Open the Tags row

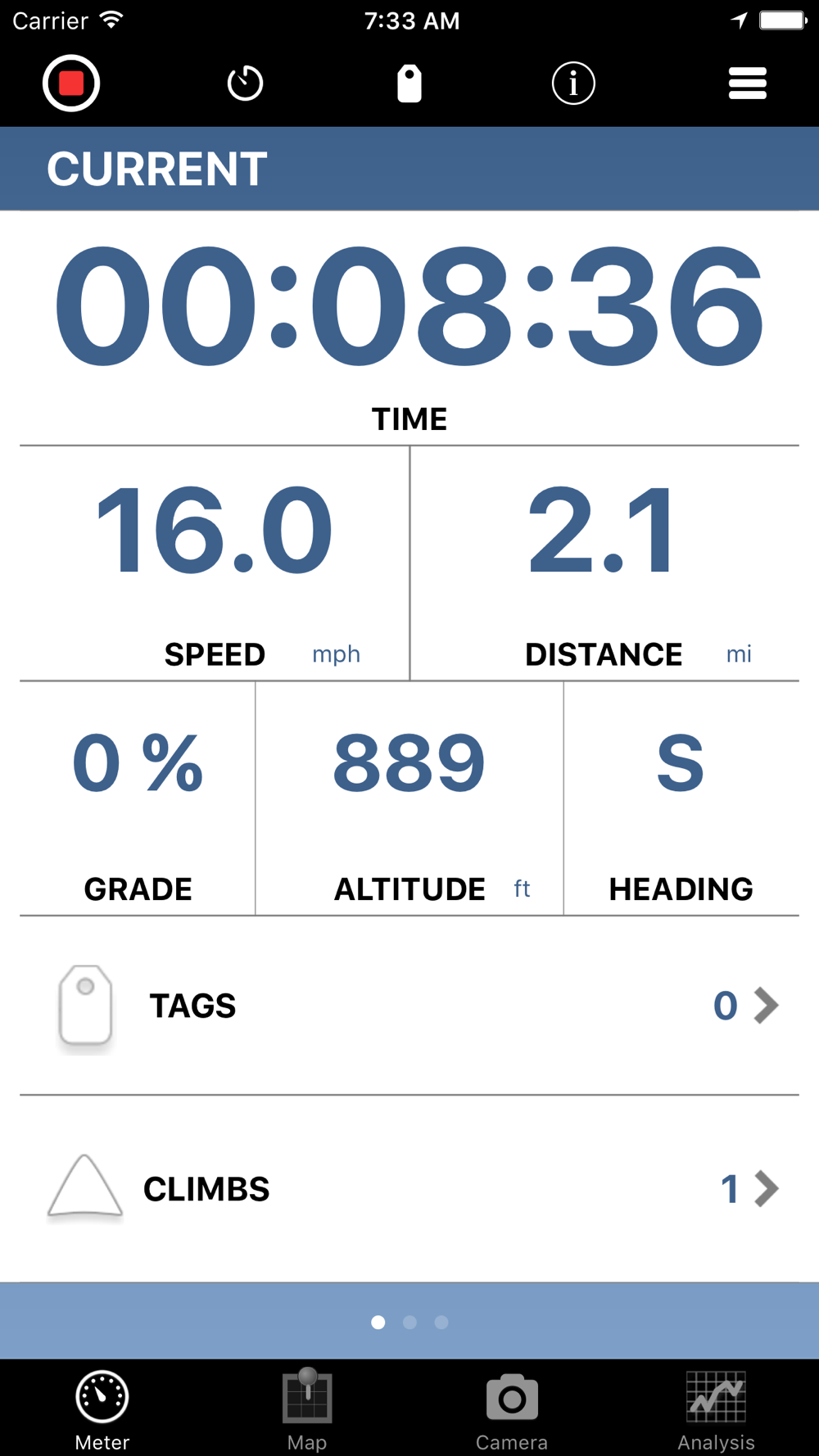tap(409, 1006)
